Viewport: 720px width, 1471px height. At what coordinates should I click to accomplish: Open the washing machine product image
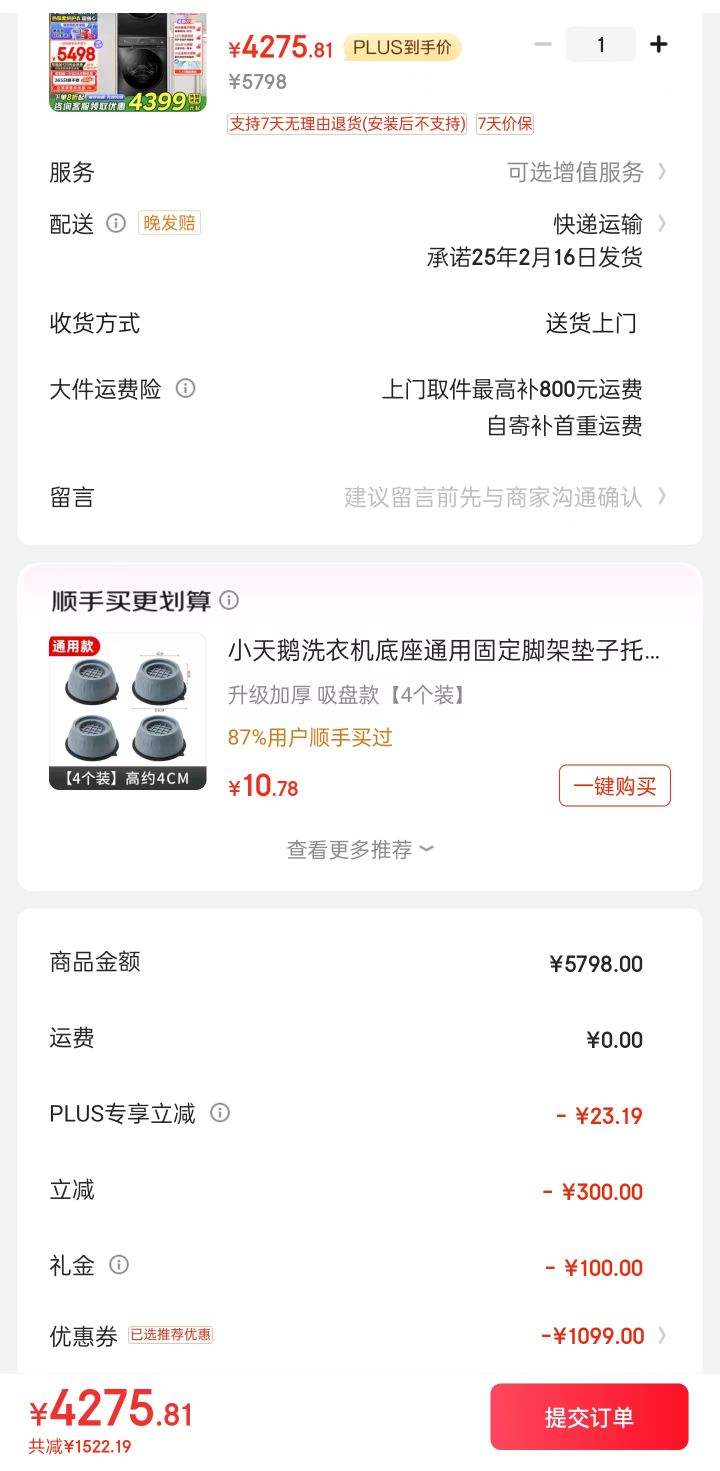(x=128, y=62)
